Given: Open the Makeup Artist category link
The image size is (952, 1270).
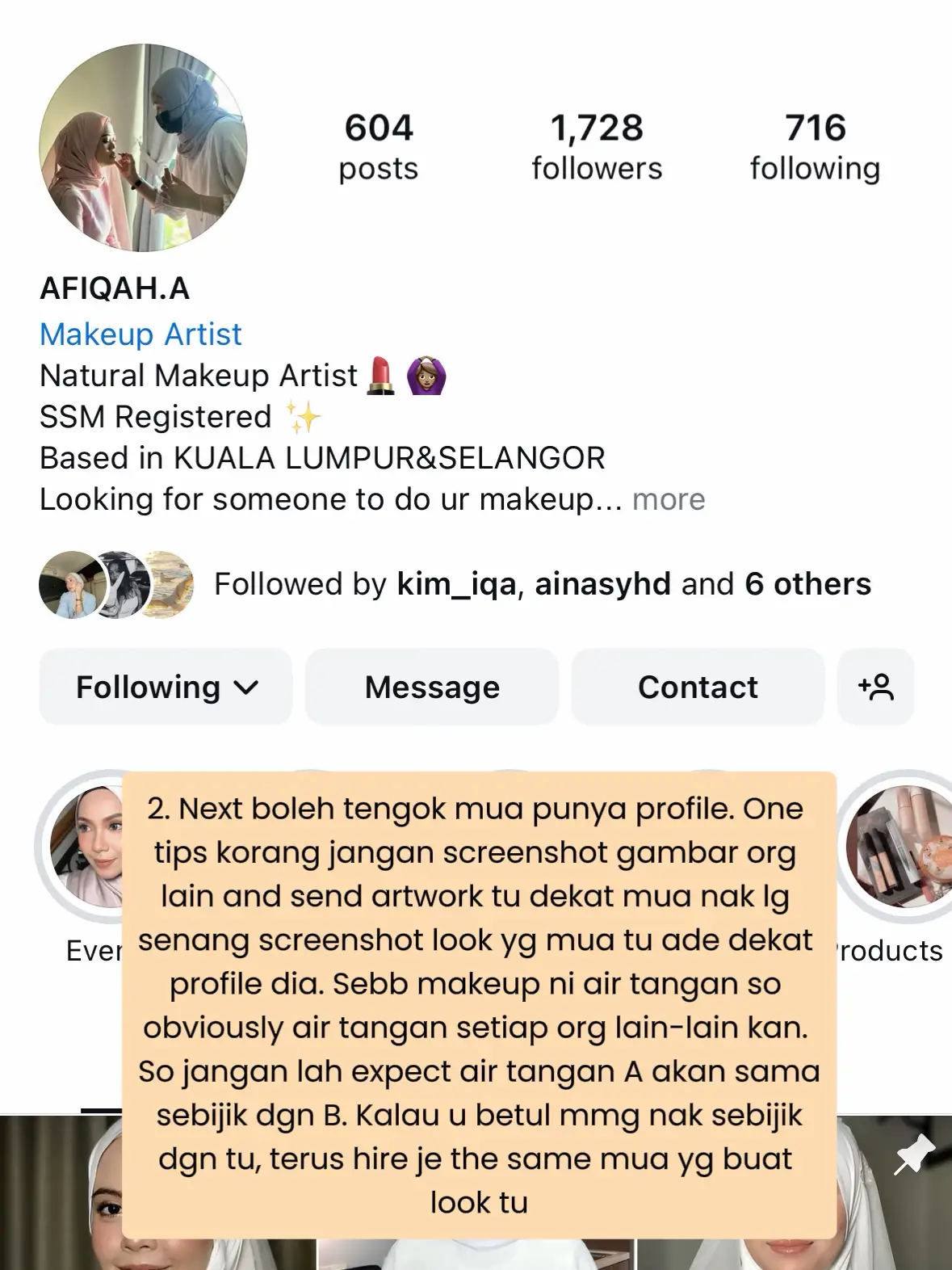Looking at the screenshot, I should (x=140, y=334).
